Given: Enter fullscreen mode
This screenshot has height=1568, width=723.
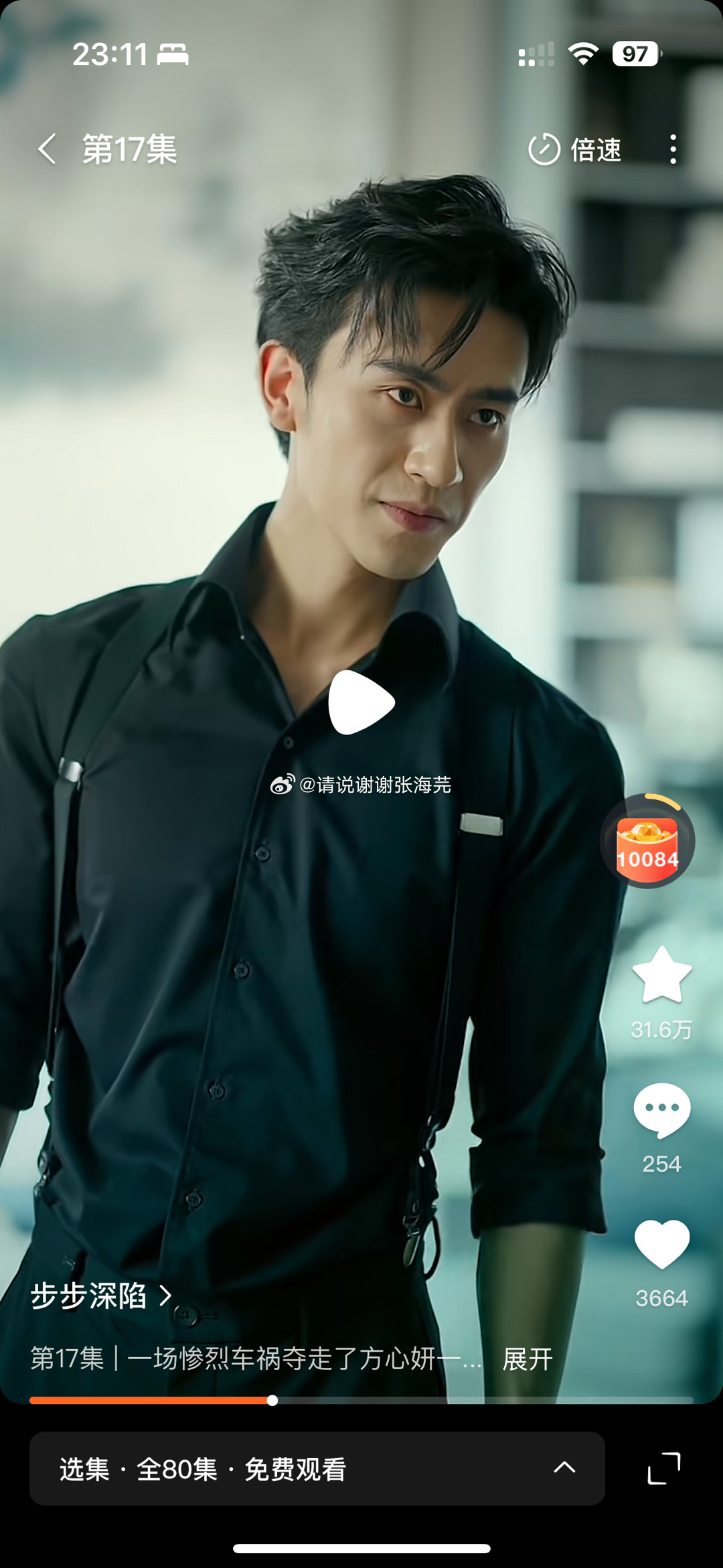Looking at the screenshot, I should tap(664, 1468).
